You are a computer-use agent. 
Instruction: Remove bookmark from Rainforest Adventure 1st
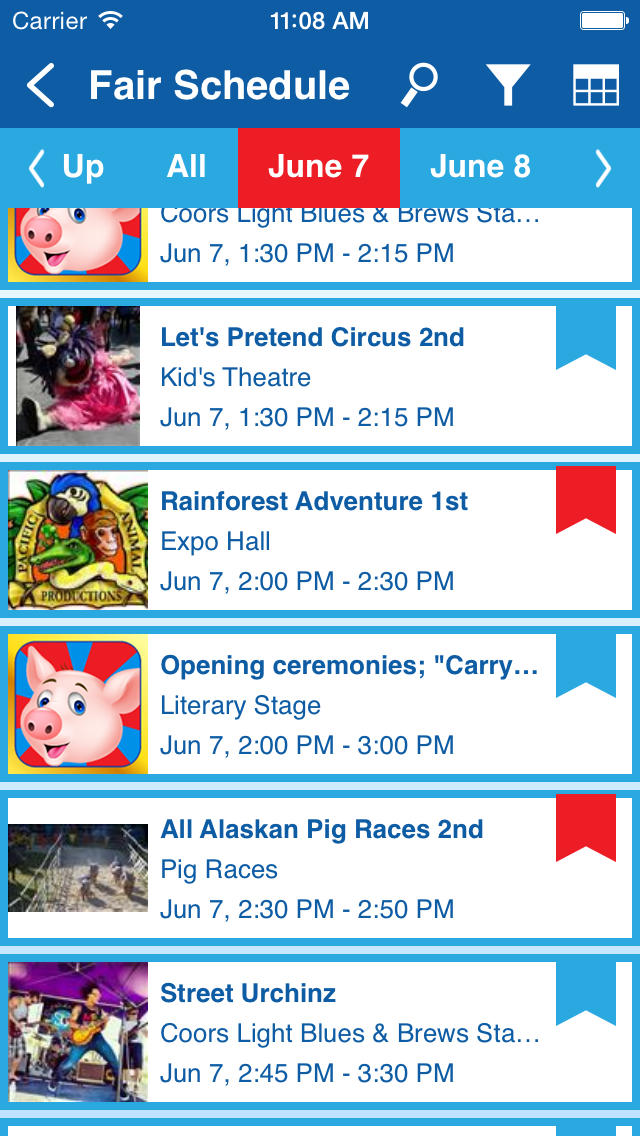[586, 500]
